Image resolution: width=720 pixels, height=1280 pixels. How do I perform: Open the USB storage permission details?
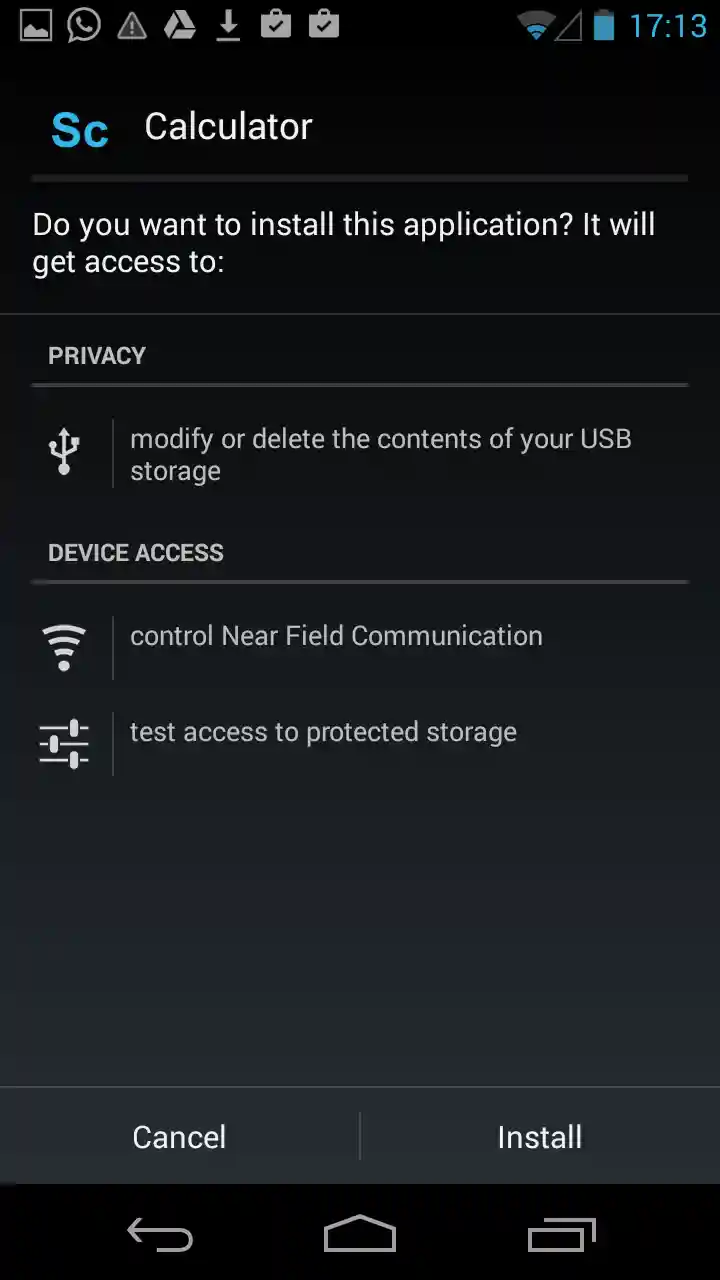[x=380, y=454]
